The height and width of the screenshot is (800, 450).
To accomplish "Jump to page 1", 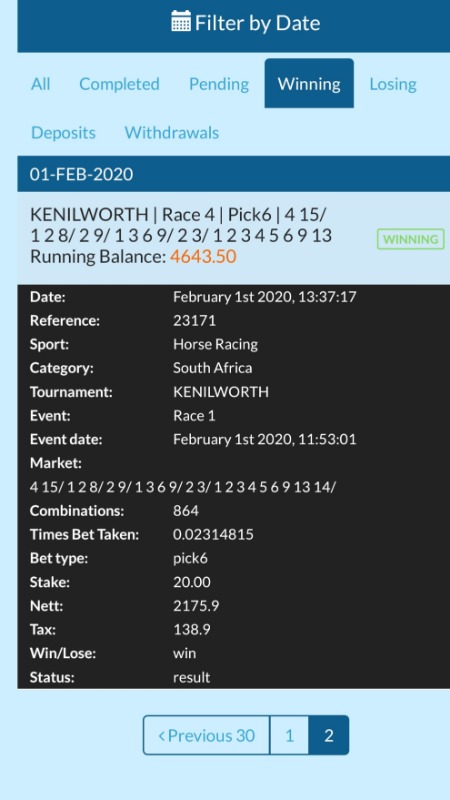I will pos(289,735).
